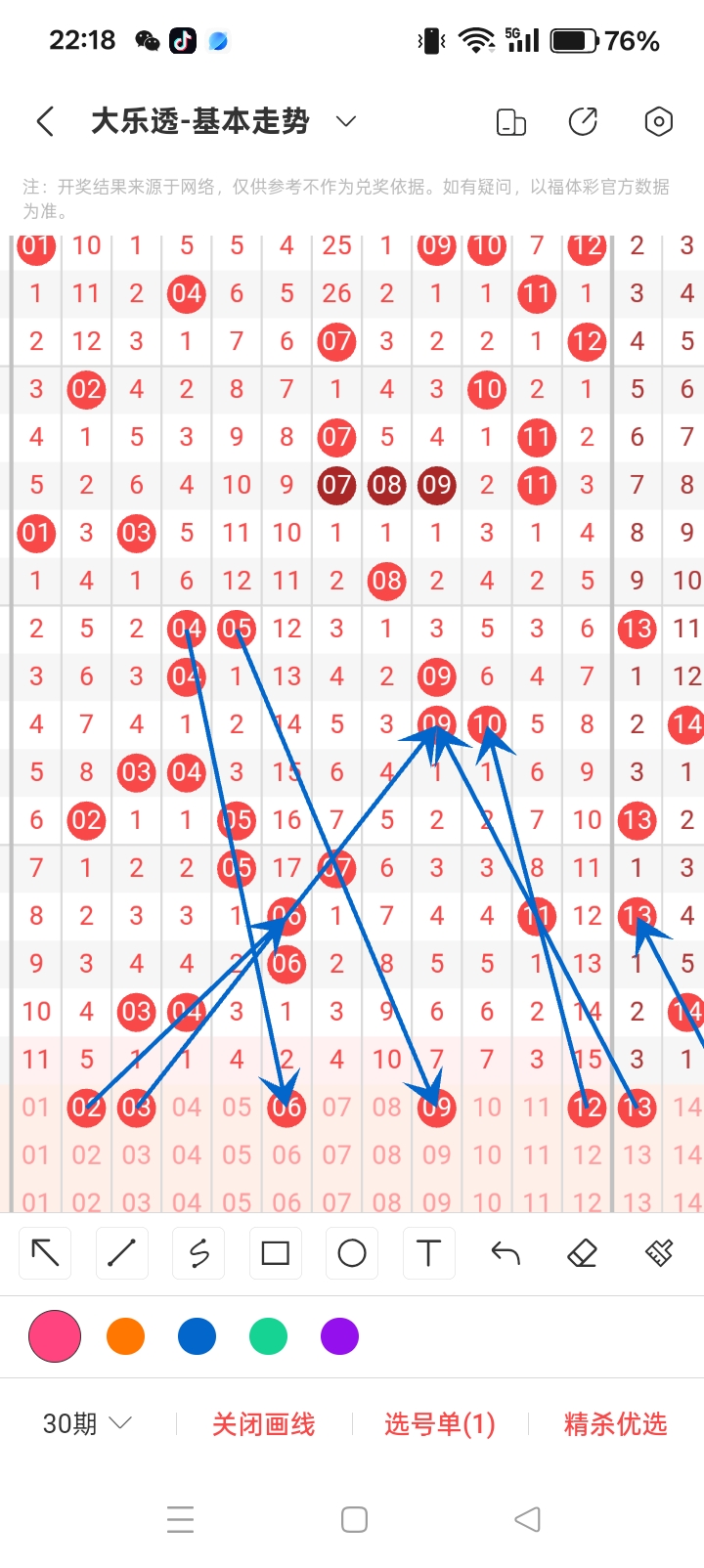
Task: Choose the freehand curve tool
Action: tap(198, 1253)
